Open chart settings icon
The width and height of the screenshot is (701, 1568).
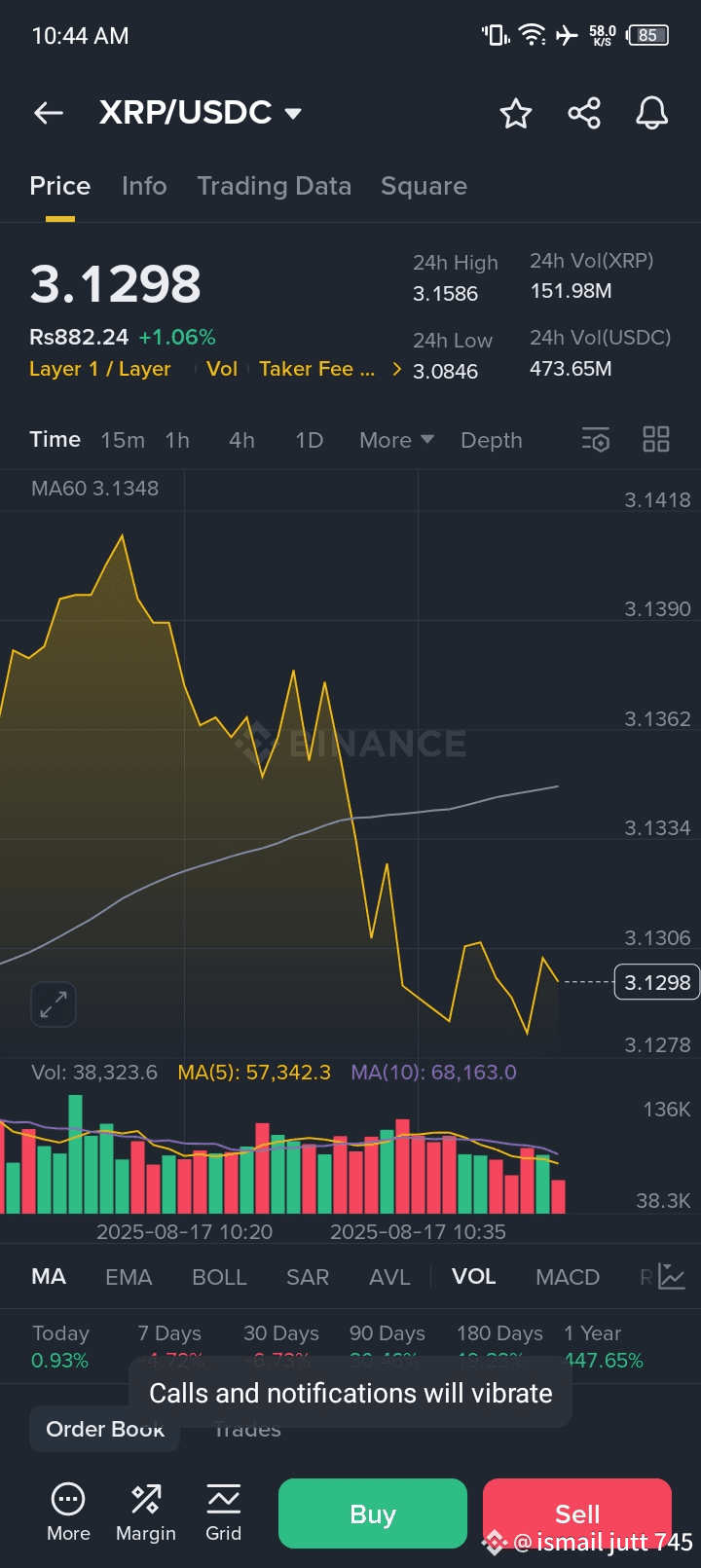tap(596, 440)
